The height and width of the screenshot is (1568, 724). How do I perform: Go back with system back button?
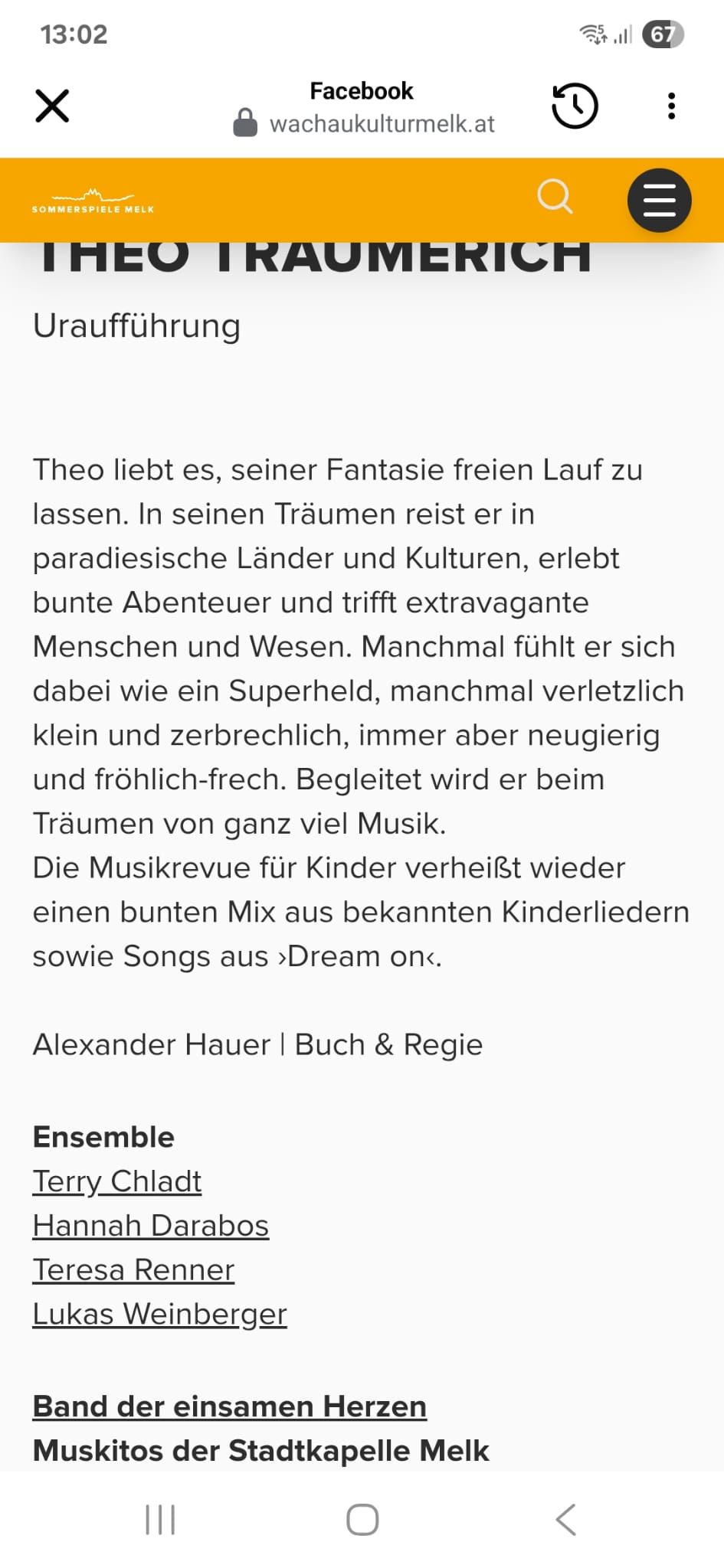coord(565,1520)
